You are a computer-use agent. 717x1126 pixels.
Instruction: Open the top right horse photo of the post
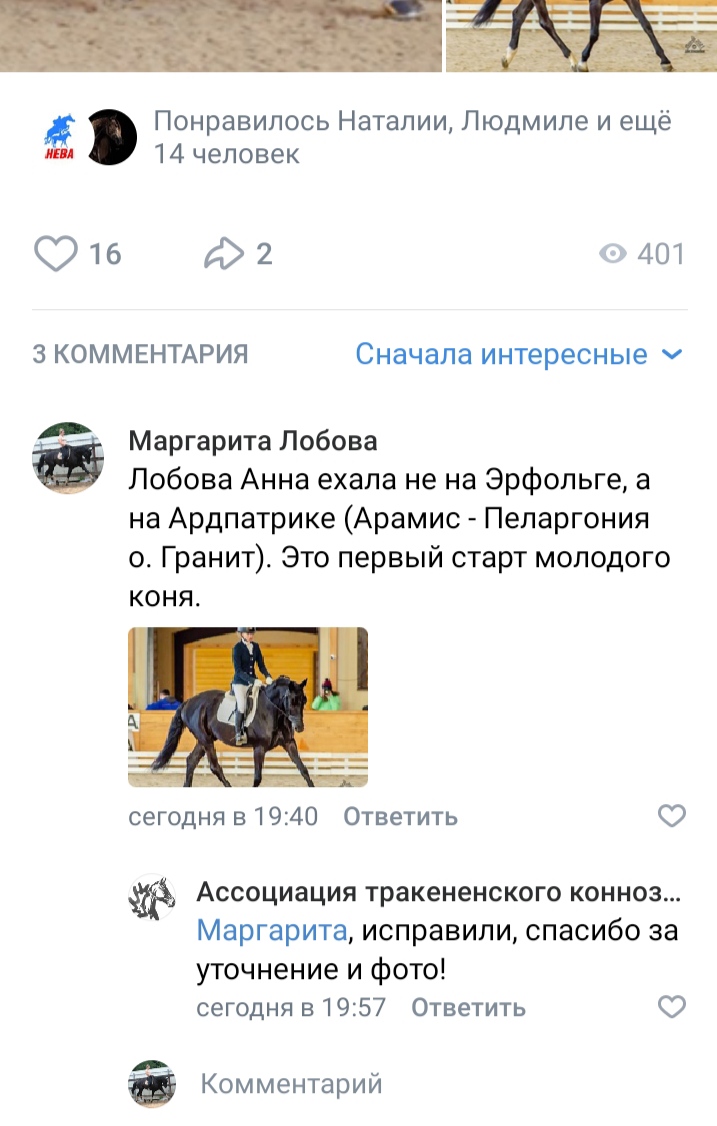pyautogui.click(x=580, y=35)
